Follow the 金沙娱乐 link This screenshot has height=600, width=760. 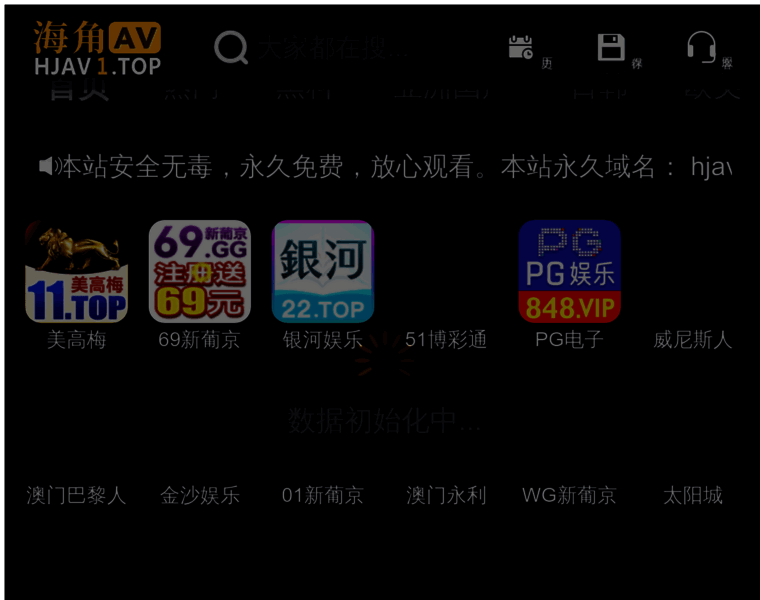pyautogui.click(x=200, y=495)
